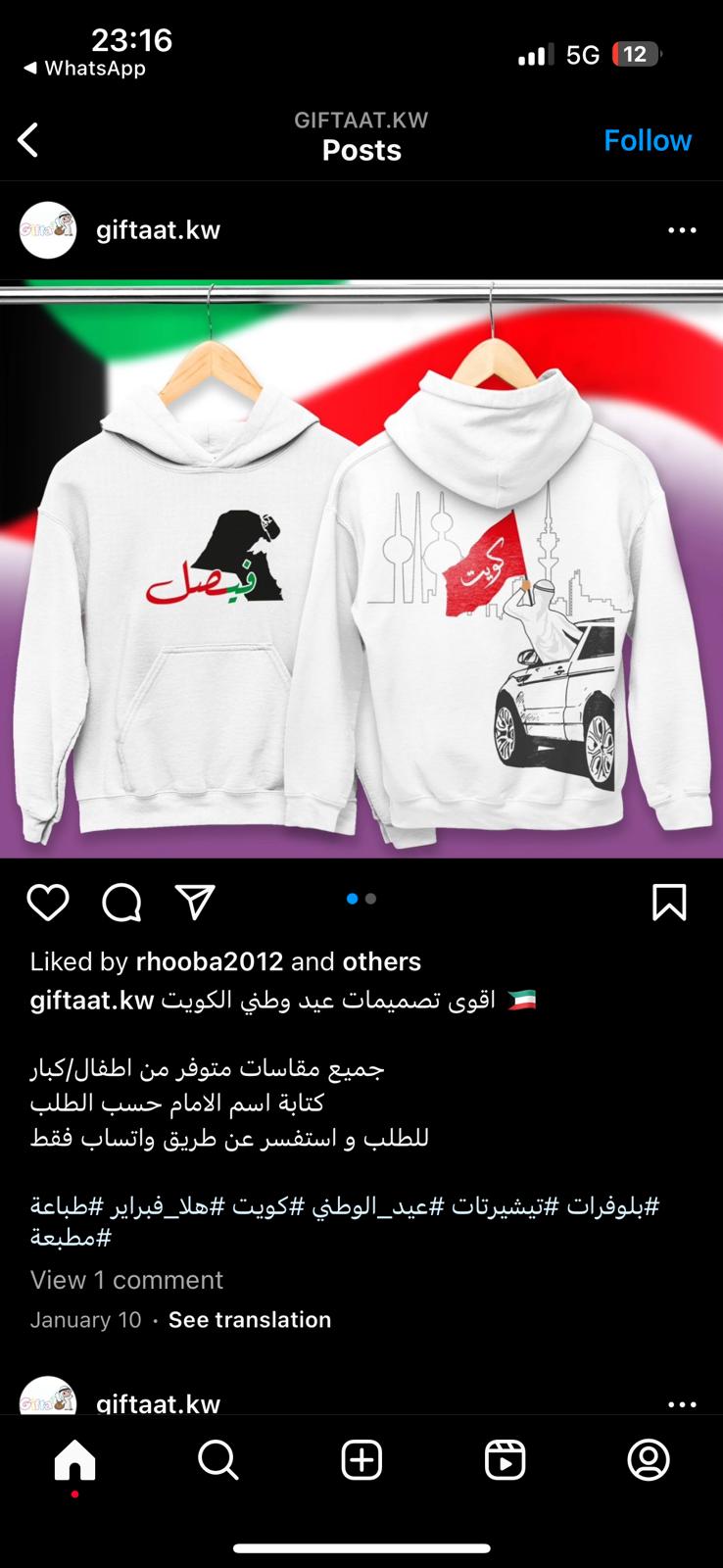Open the Search tab
723x1568 pixels.
tap(218, 1460)
